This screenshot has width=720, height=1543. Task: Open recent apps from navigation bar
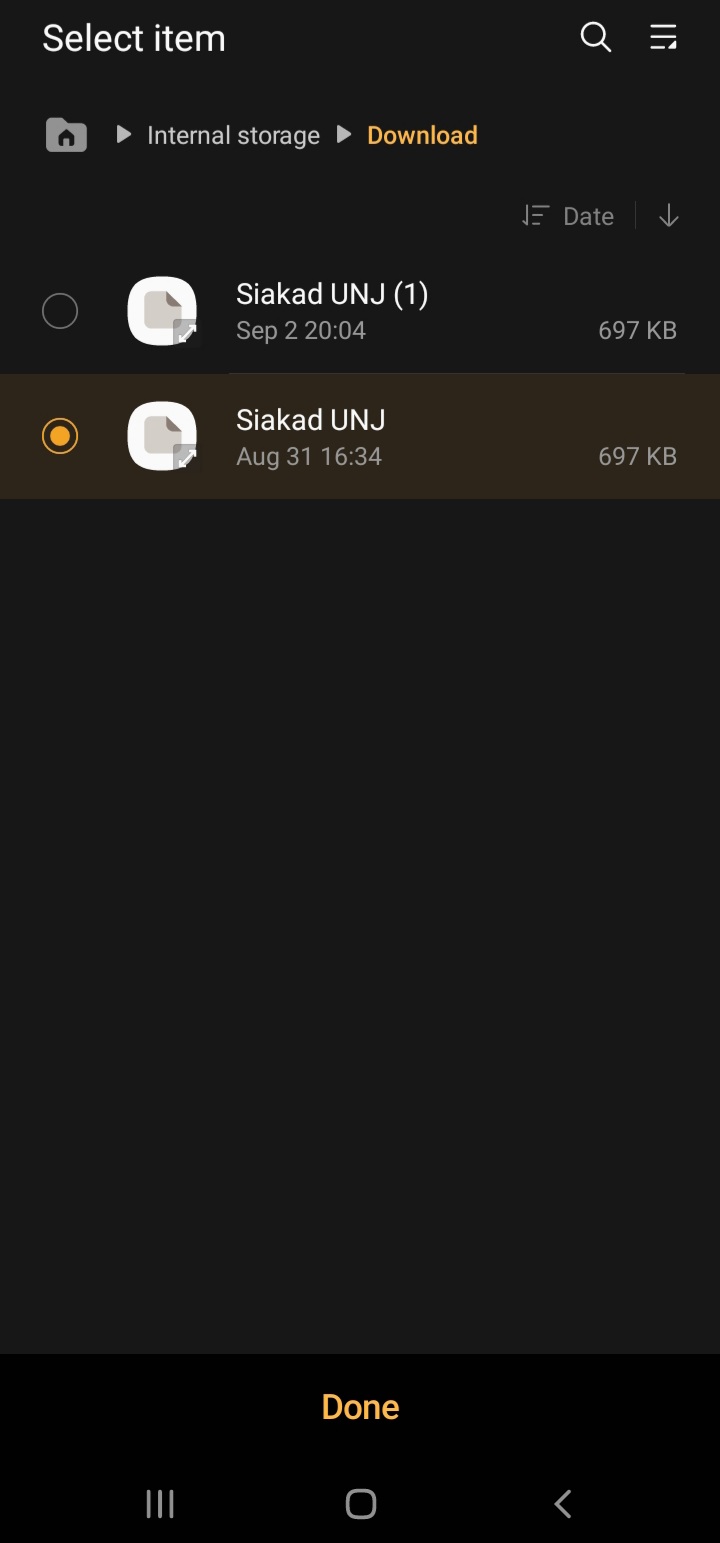(160, 1503)
